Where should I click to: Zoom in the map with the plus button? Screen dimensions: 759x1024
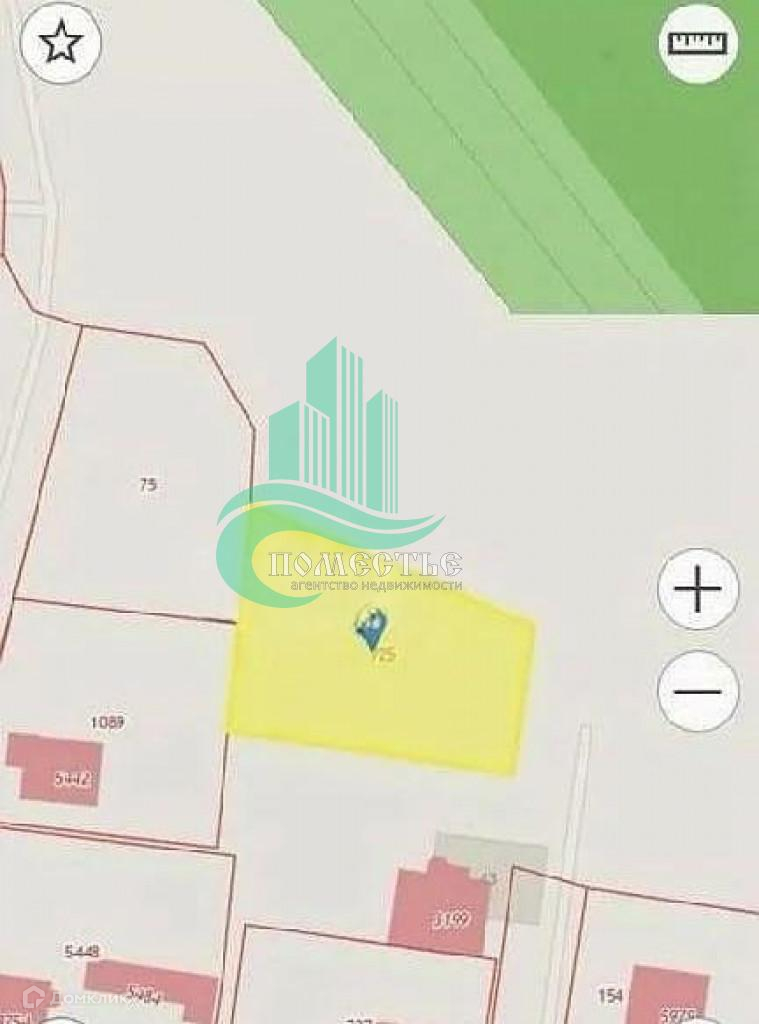pos(698,589)
